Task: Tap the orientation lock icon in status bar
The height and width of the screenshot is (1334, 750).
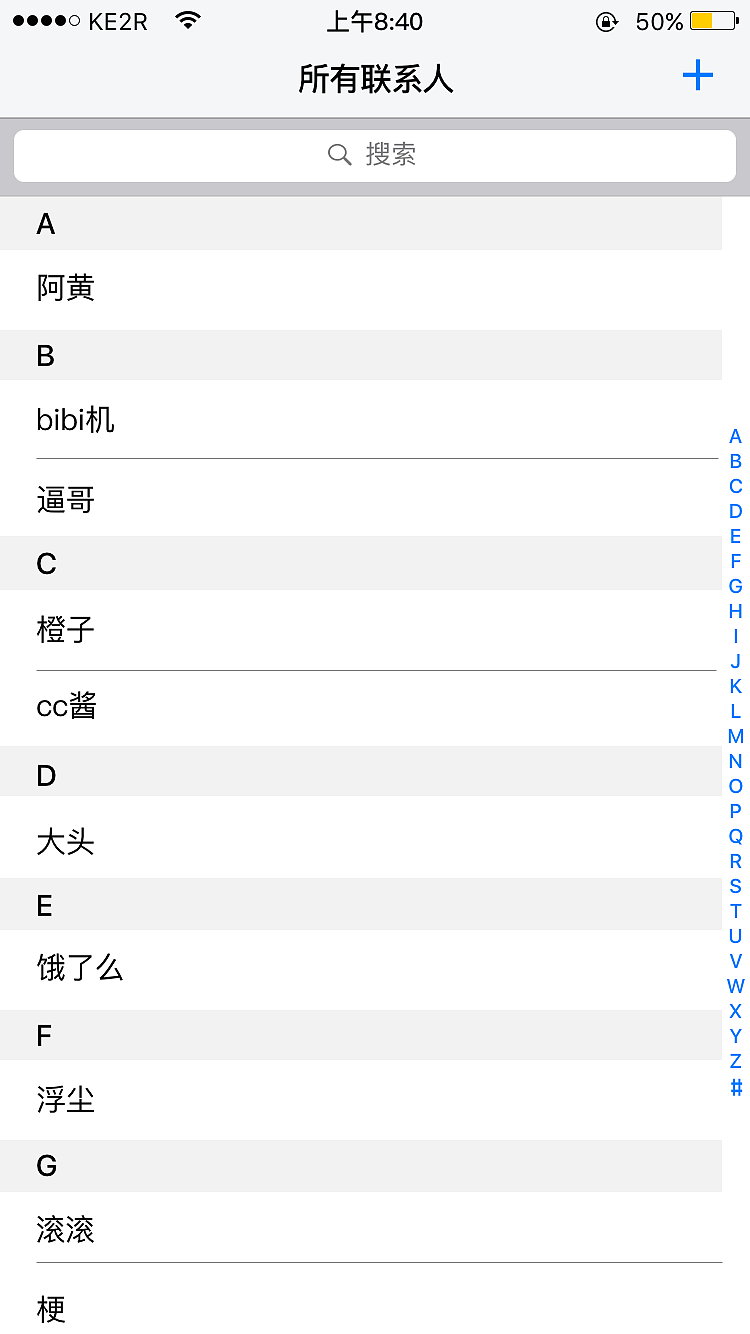Action: click(x=608, y=21)
